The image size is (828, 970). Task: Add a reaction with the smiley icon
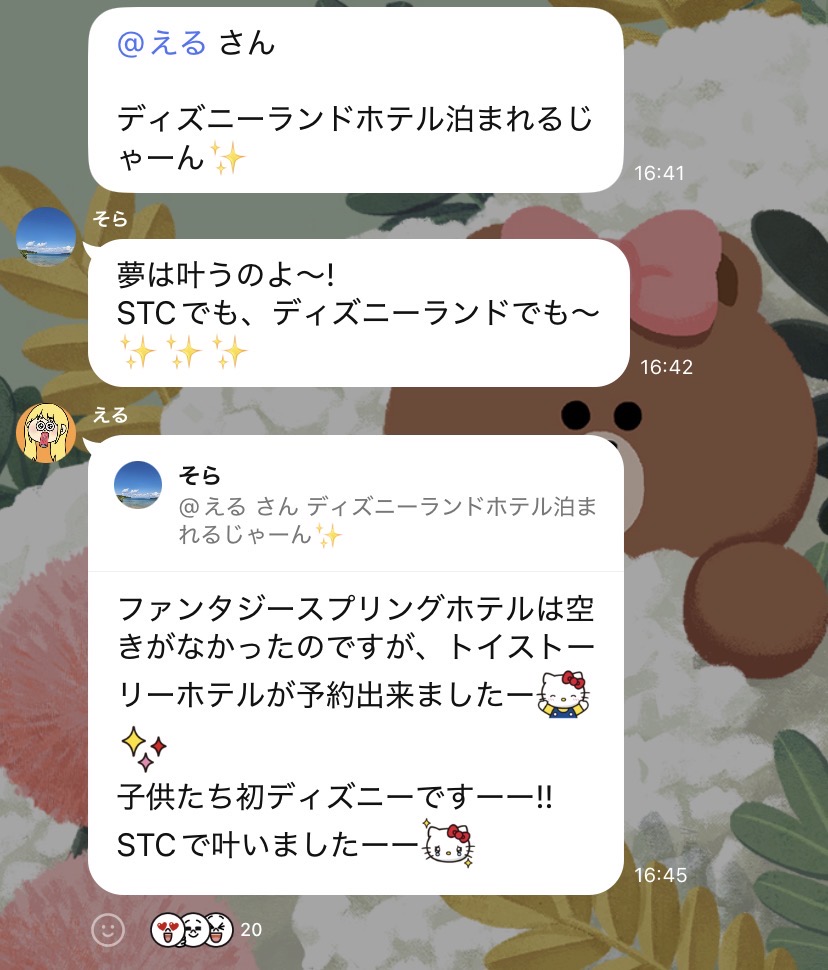click(x=107, y=930)
